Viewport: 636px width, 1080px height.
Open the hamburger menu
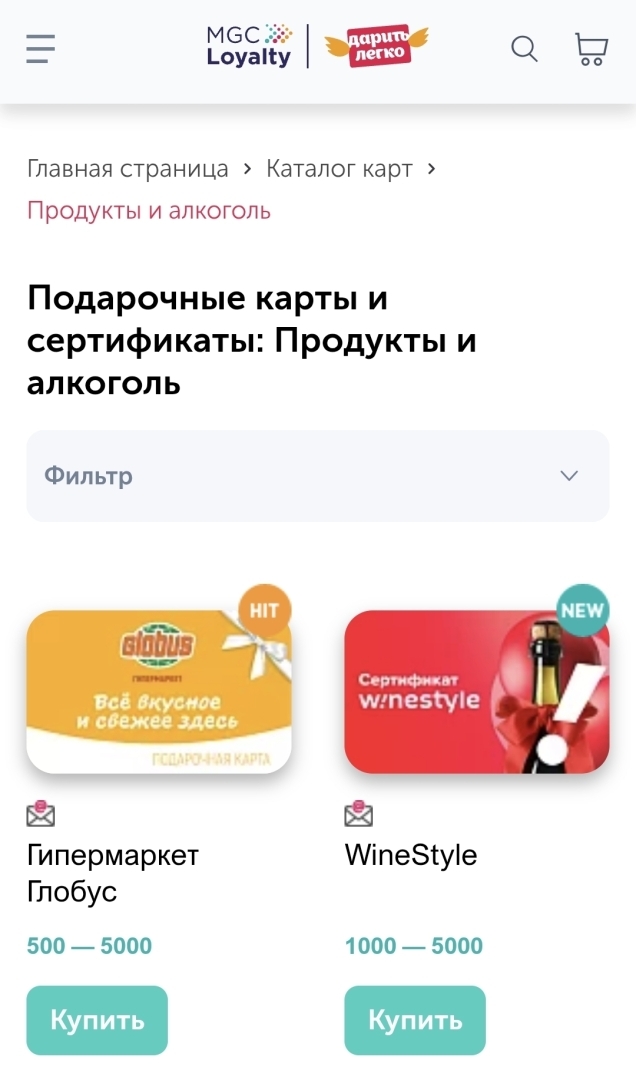[x=41, y=48]
